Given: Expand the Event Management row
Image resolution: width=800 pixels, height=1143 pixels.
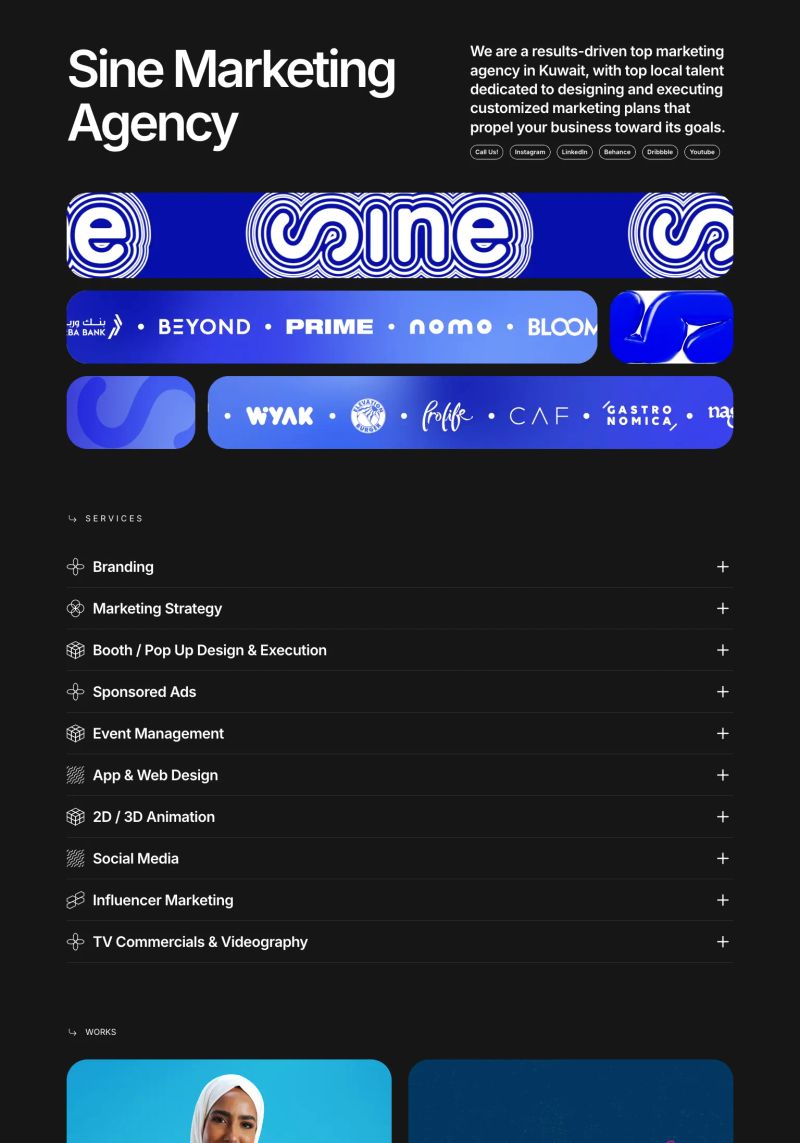Looking at the screenshot, I should (x=722, y=734).
